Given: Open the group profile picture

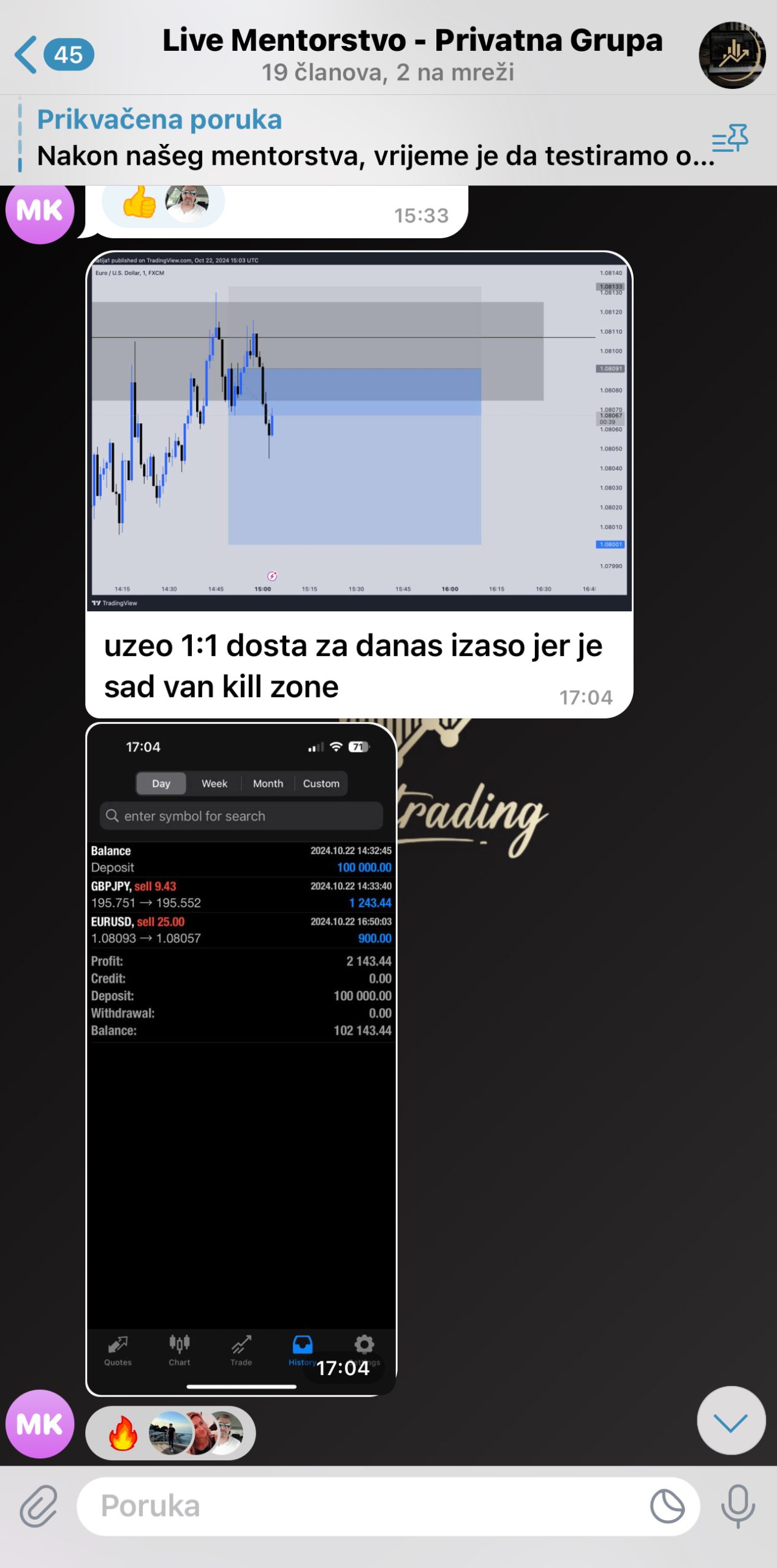Looking at the screenshot, I should click(732, 55).
